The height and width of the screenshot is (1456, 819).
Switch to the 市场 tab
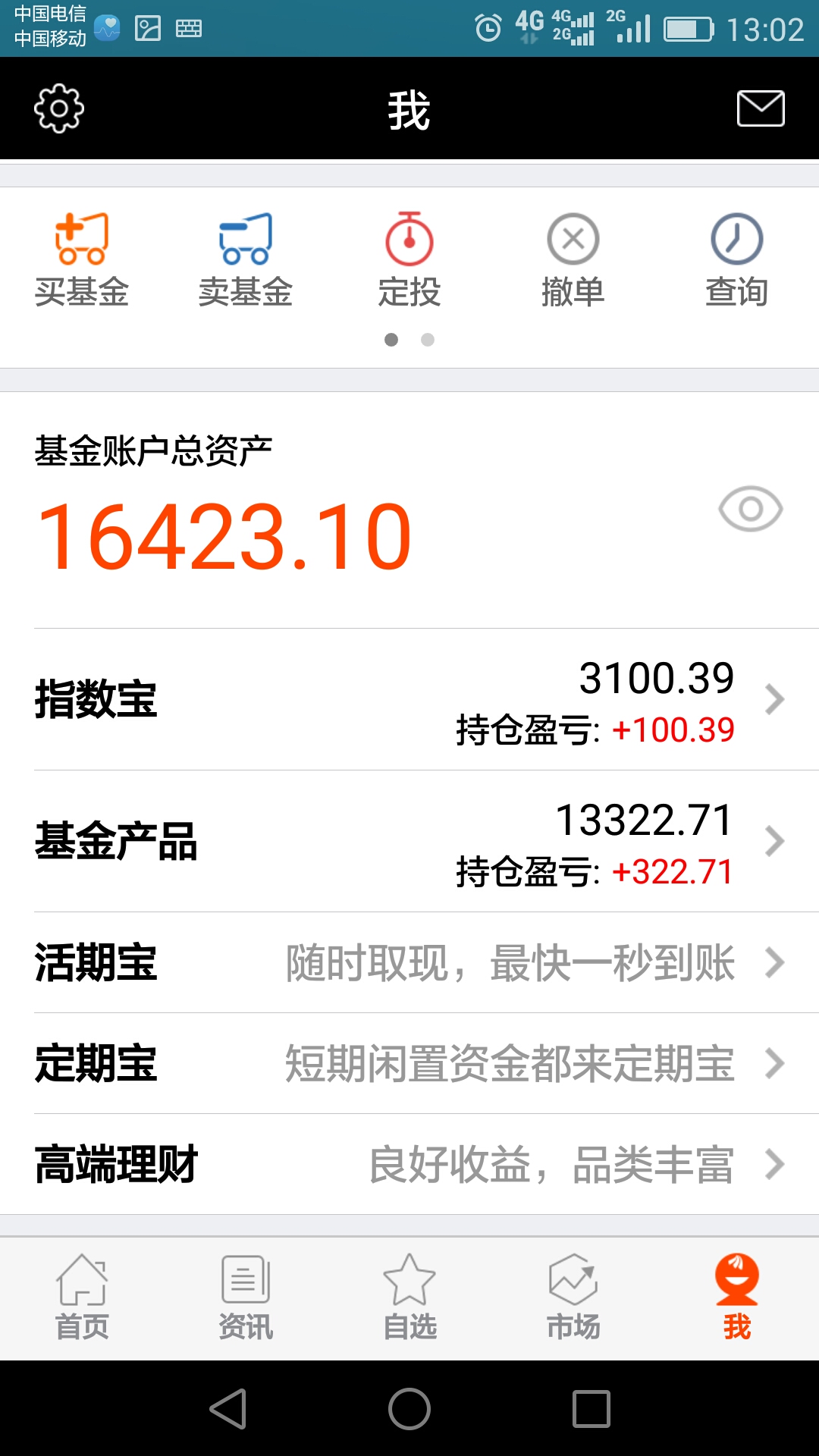point(573,1298)
